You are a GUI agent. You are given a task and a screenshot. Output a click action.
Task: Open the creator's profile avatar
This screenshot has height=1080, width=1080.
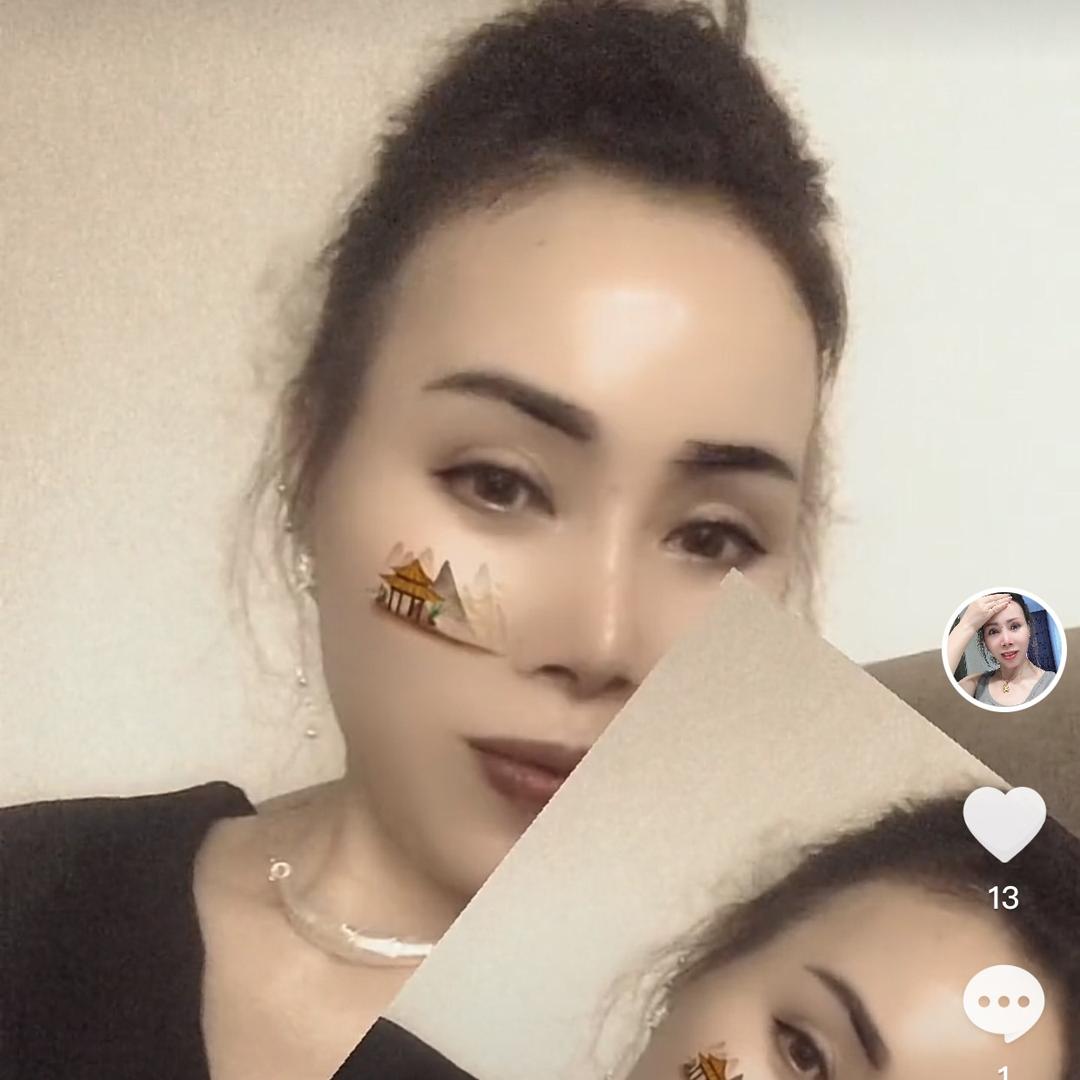(x=1004, y=649)
